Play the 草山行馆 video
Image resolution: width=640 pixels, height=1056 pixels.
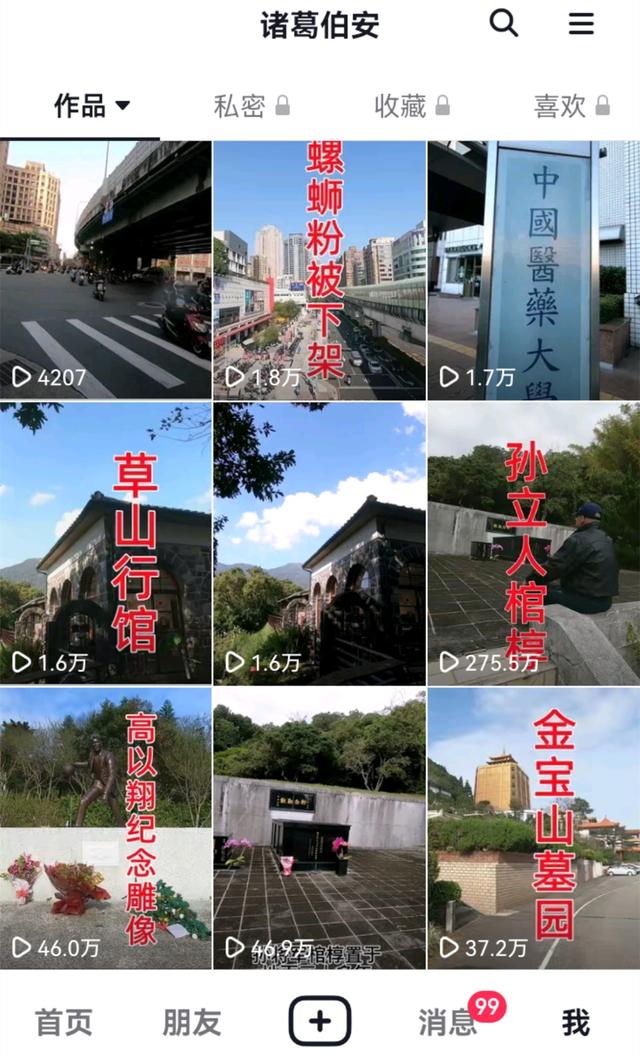click(x=105, y=543)
